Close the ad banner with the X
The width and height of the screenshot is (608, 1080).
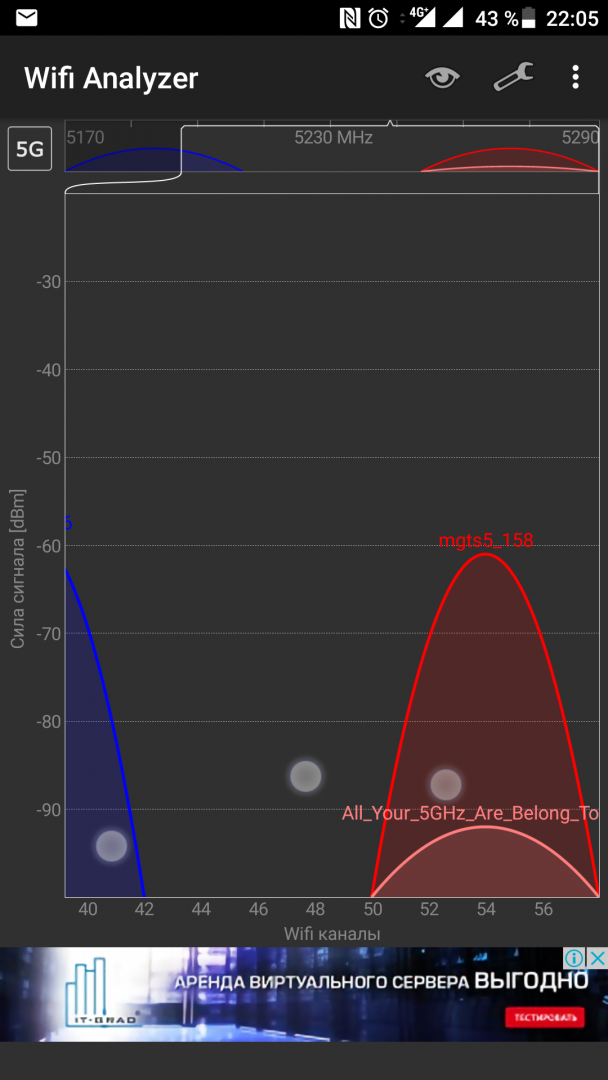[598, 957]
